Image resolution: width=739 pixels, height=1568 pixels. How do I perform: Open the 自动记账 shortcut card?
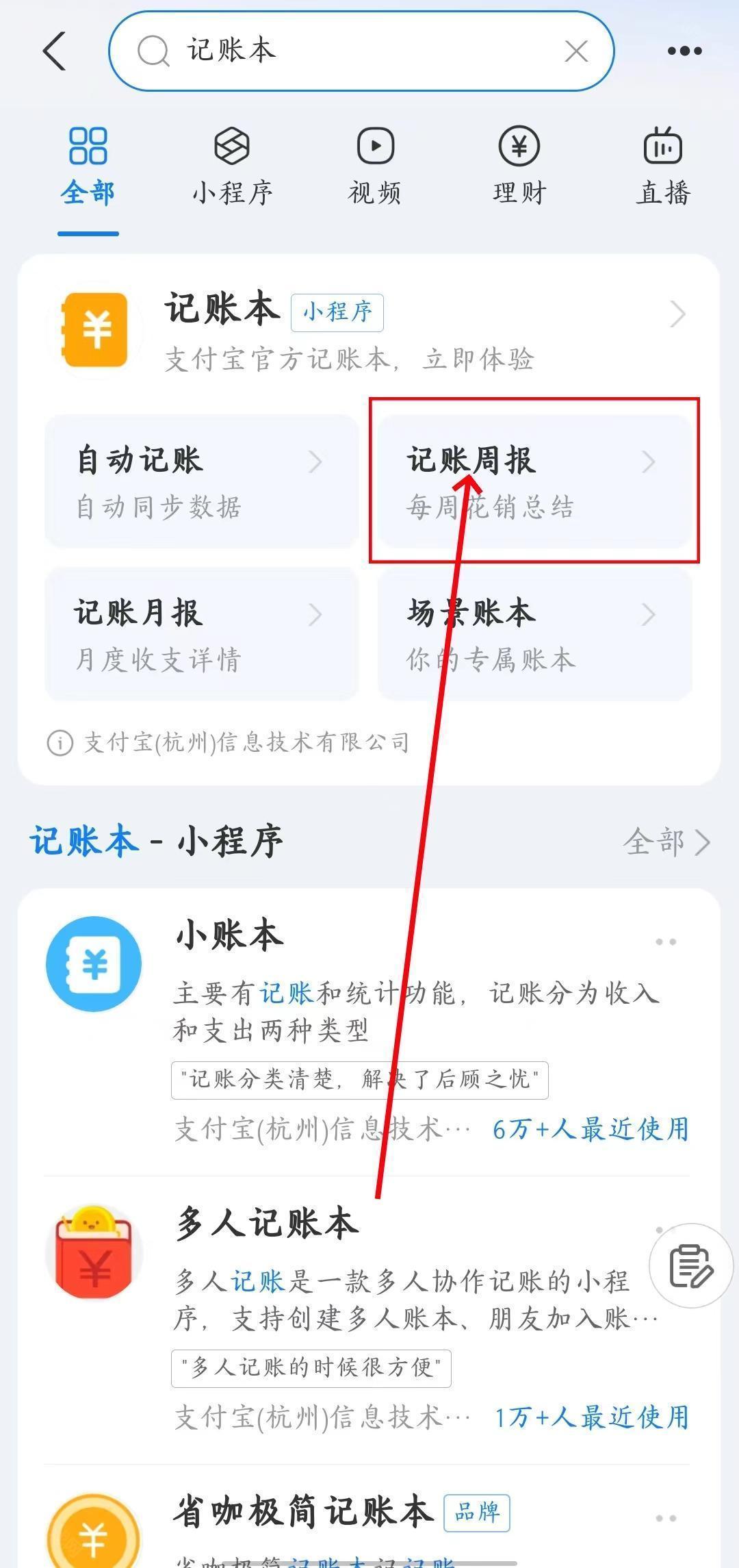point(201,481)
